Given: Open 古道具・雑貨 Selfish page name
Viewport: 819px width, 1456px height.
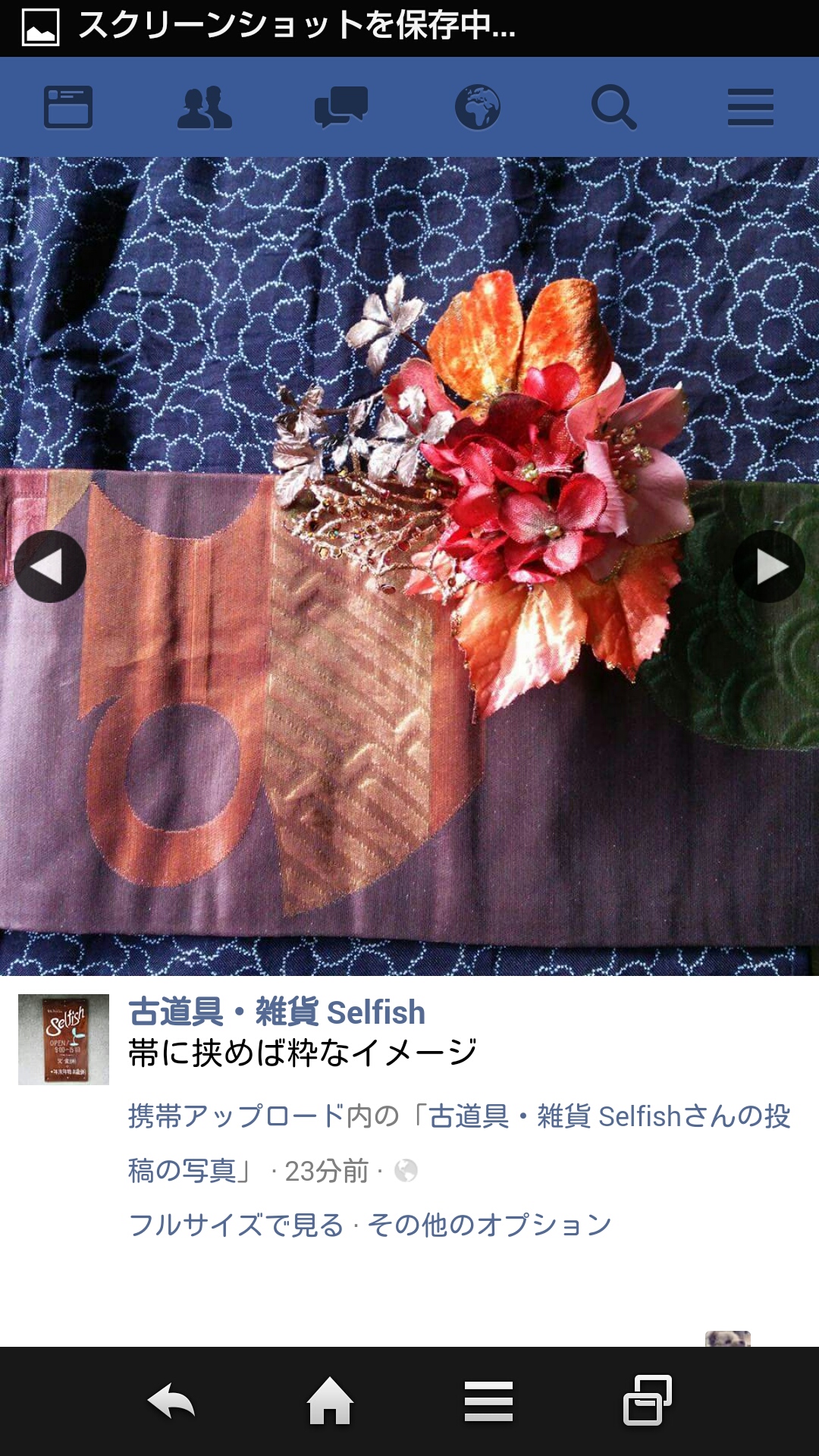Looking at the screenshot, I should [x=277, y=1012].
